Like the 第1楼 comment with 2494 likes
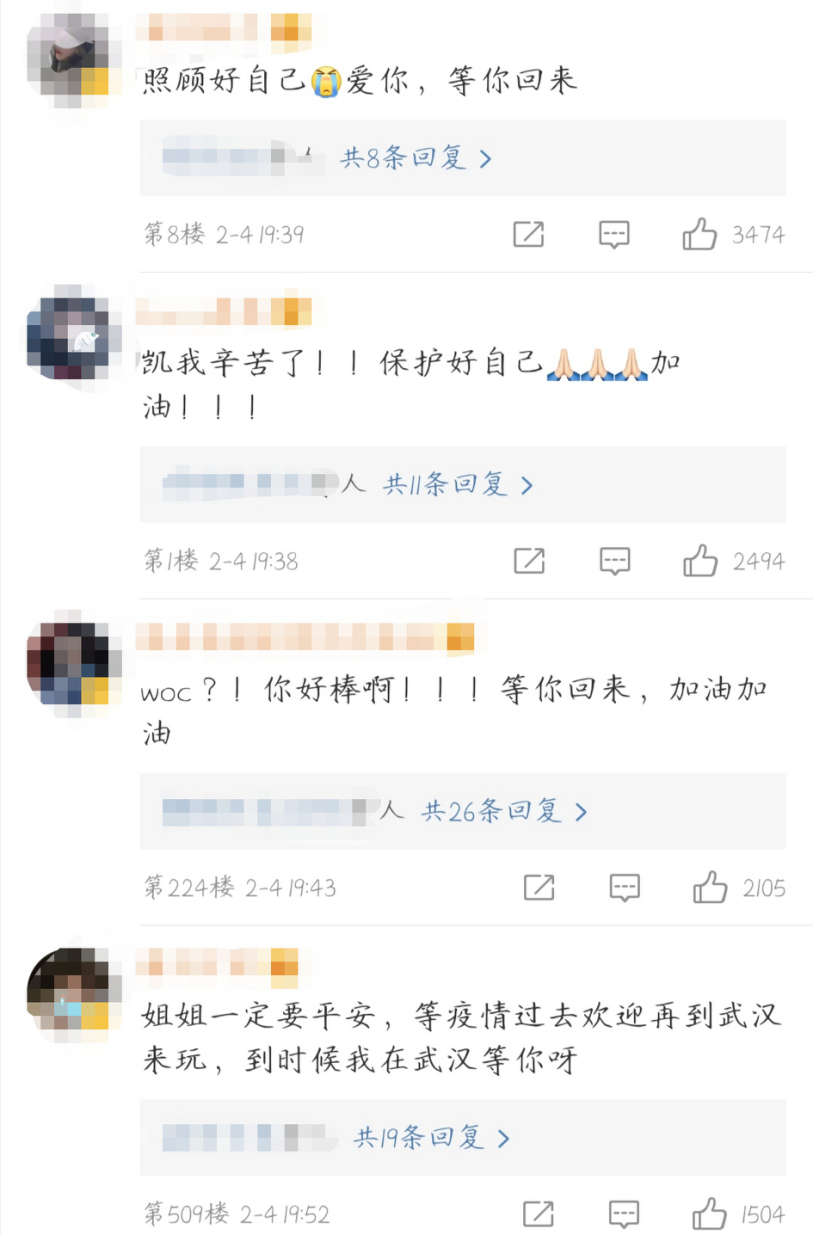This screenshot has height=1235, width=813. click(x=700, y=561)
